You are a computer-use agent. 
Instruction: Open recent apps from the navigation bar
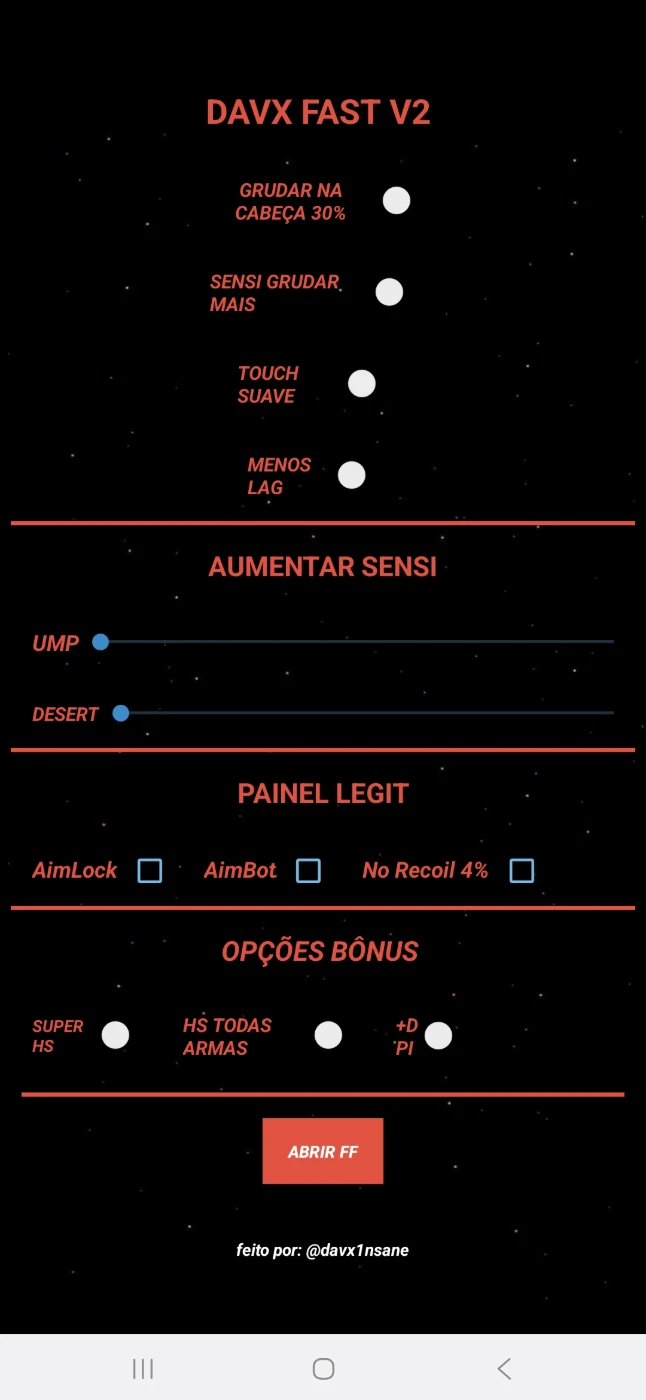(x=143, y=1368)
